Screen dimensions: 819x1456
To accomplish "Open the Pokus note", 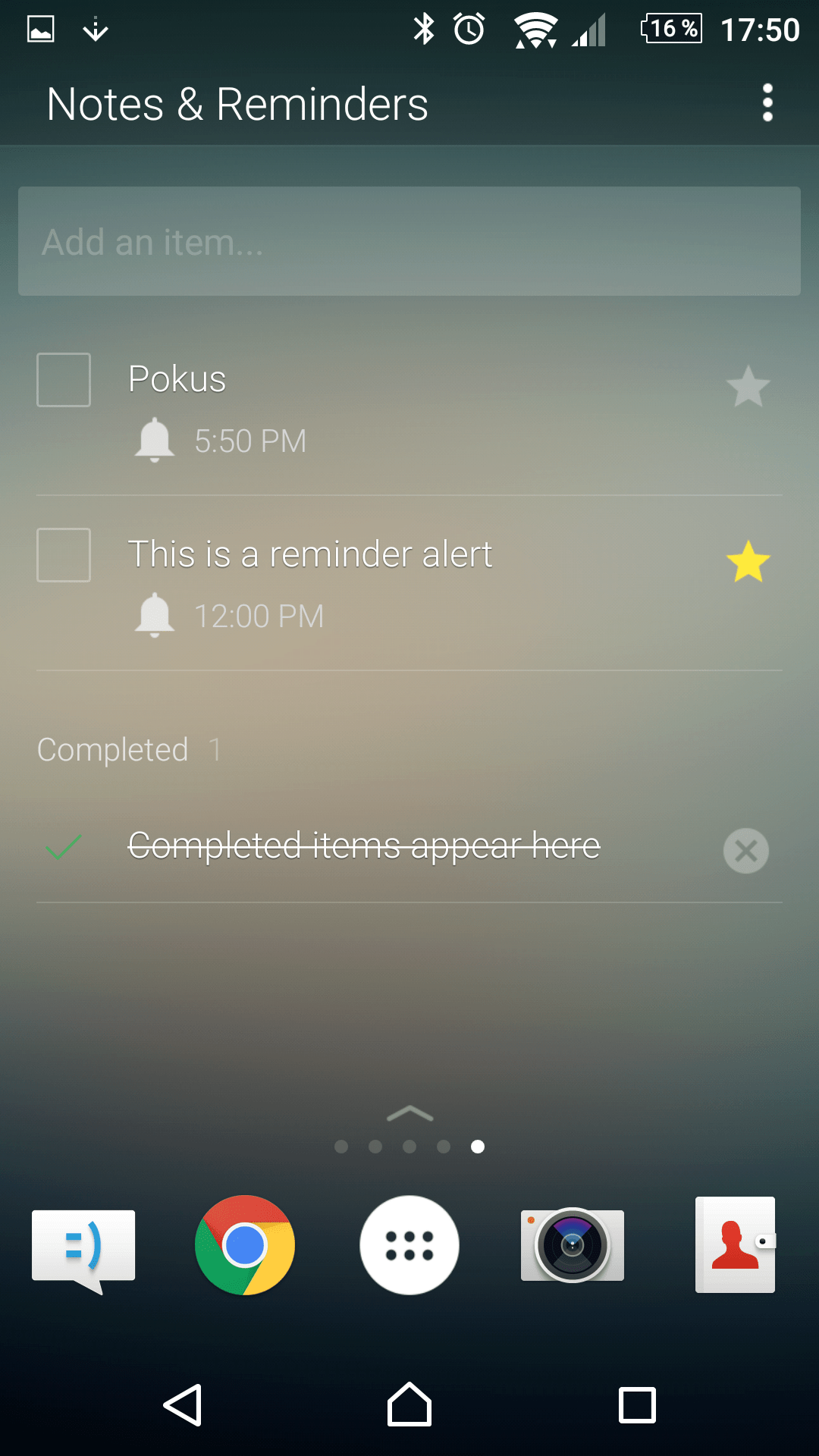I will pos(177,379).
